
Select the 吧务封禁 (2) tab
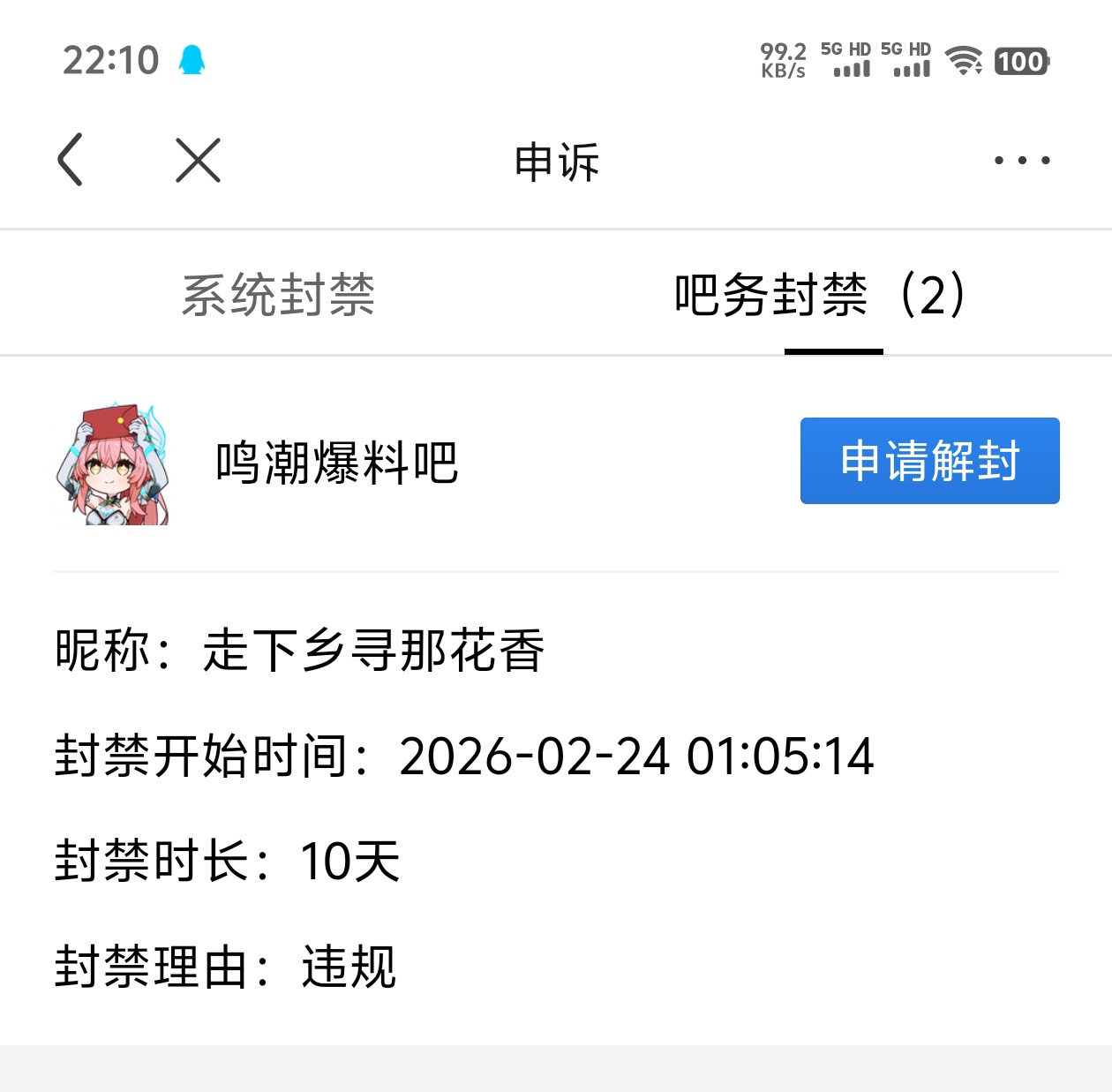point(821,295)
